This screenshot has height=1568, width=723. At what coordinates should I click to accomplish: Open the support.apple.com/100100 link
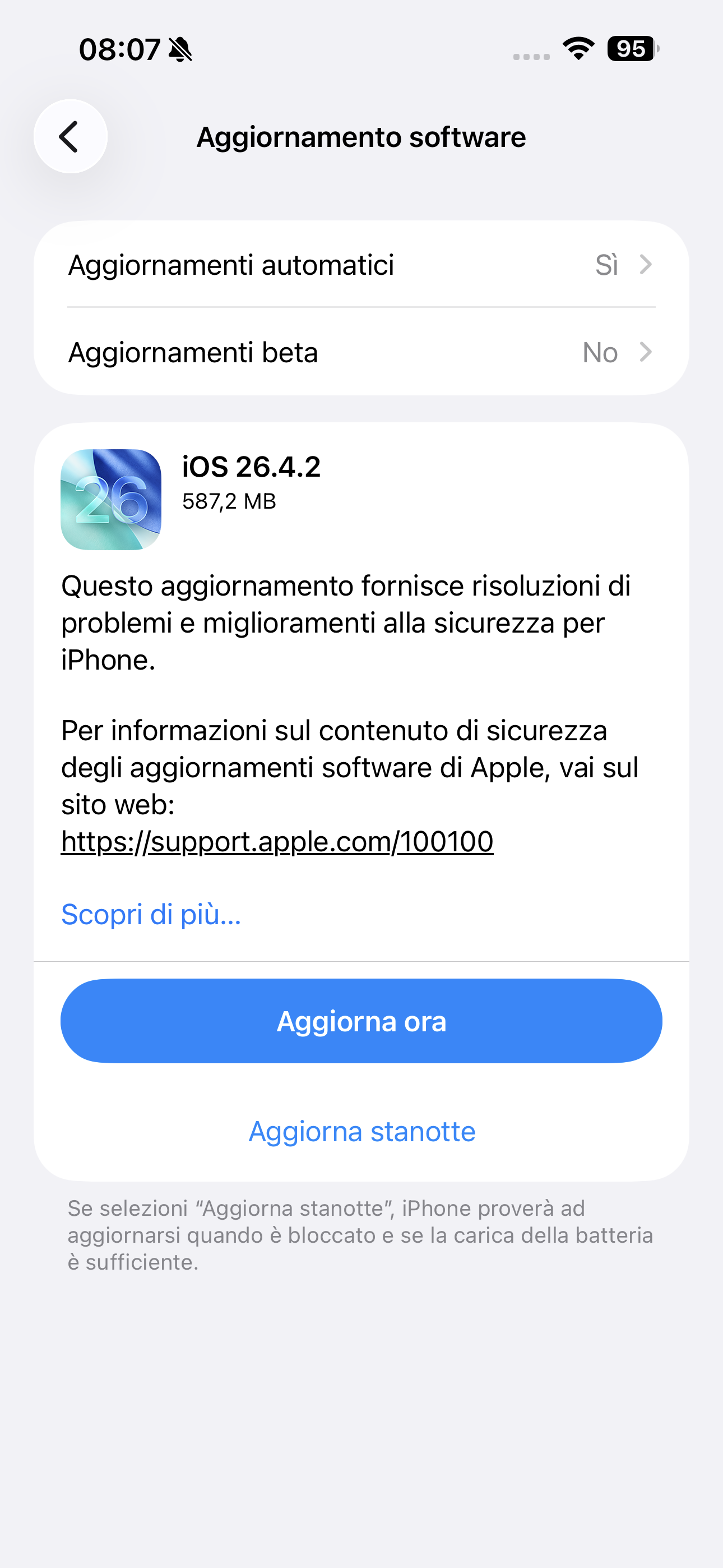pos(277,842)
